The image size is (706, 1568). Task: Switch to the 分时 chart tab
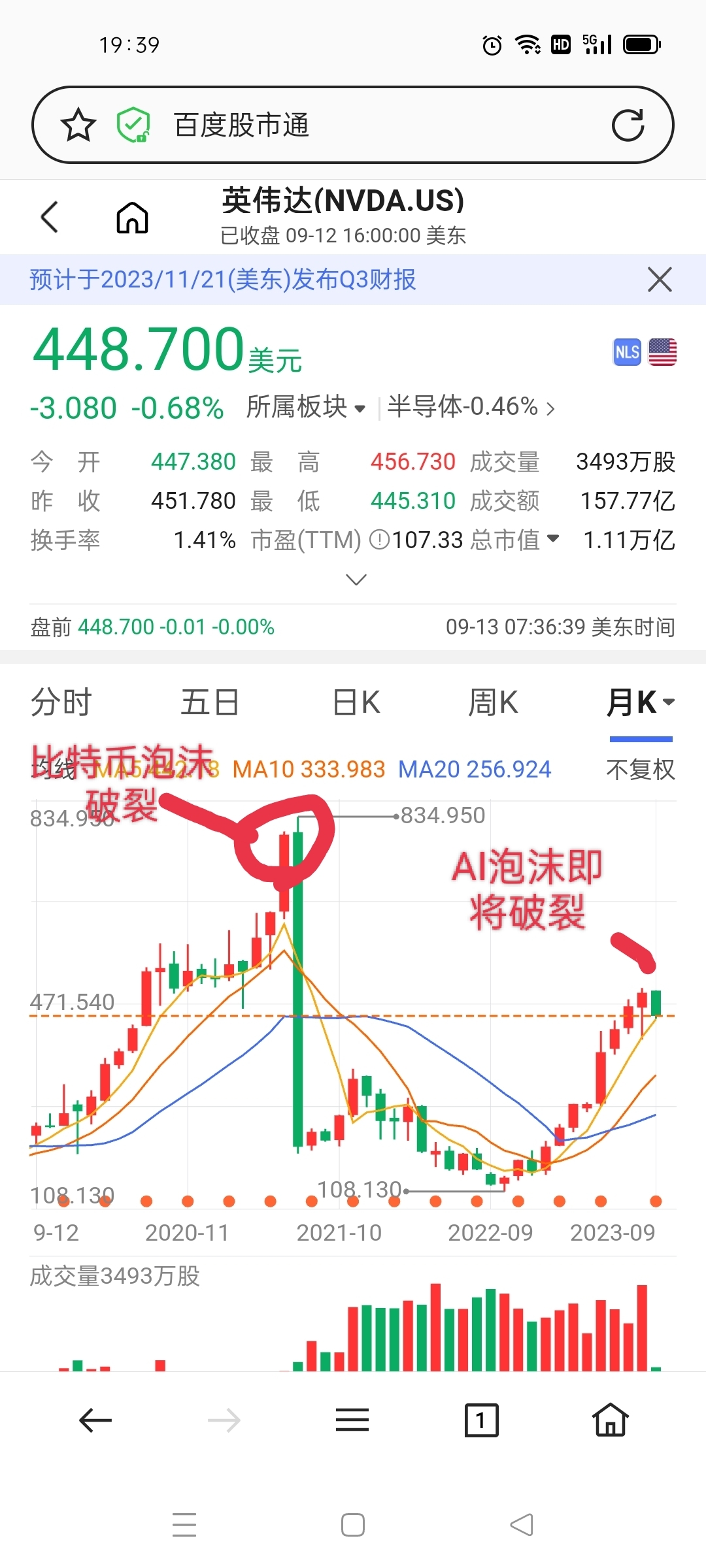click(61, 703)
